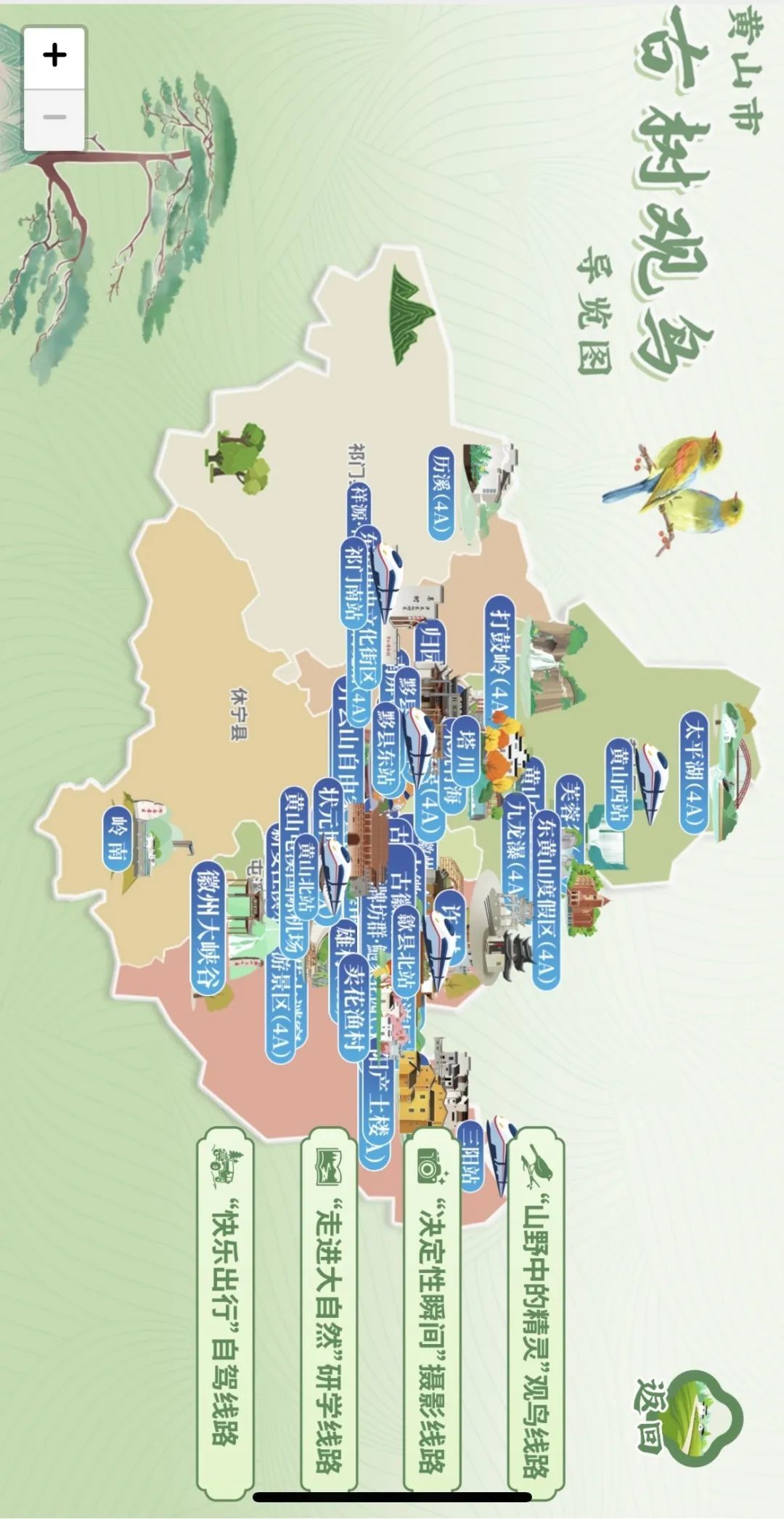Viewport: 784px width, 1519px height.
Task: Select the 太平湖(4A) marker
Action: (694, 773)
